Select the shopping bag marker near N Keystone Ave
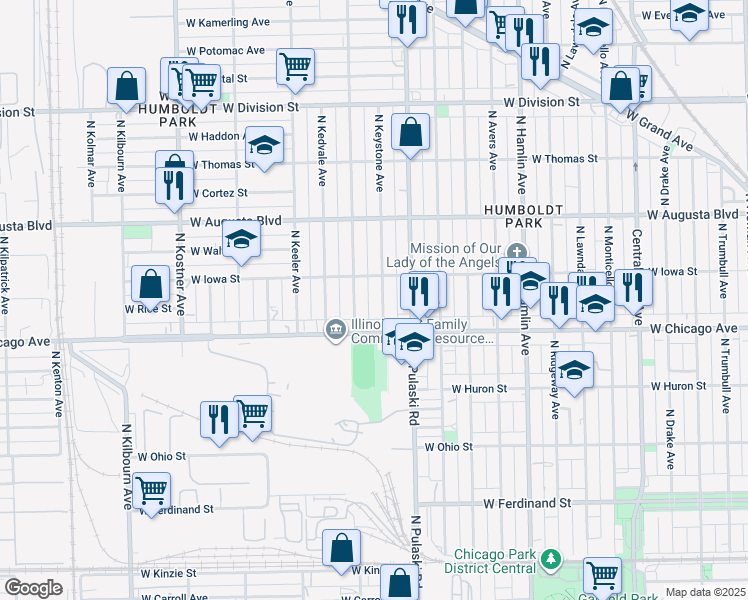 coord(410,132)
